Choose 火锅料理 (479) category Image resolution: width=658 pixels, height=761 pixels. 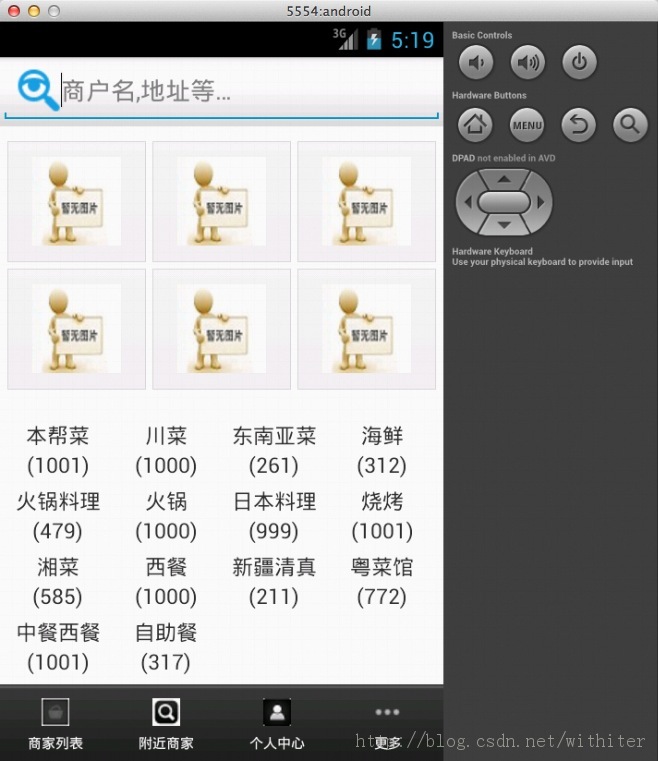[x=58, y=515]
